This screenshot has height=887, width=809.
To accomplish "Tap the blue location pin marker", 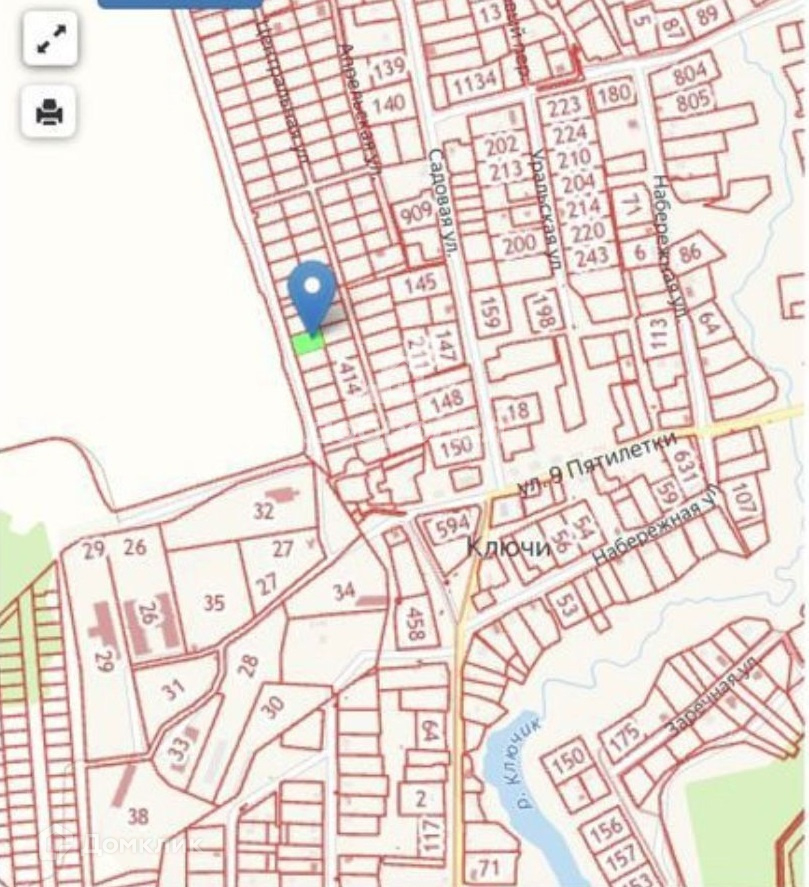I will (312, 296).
